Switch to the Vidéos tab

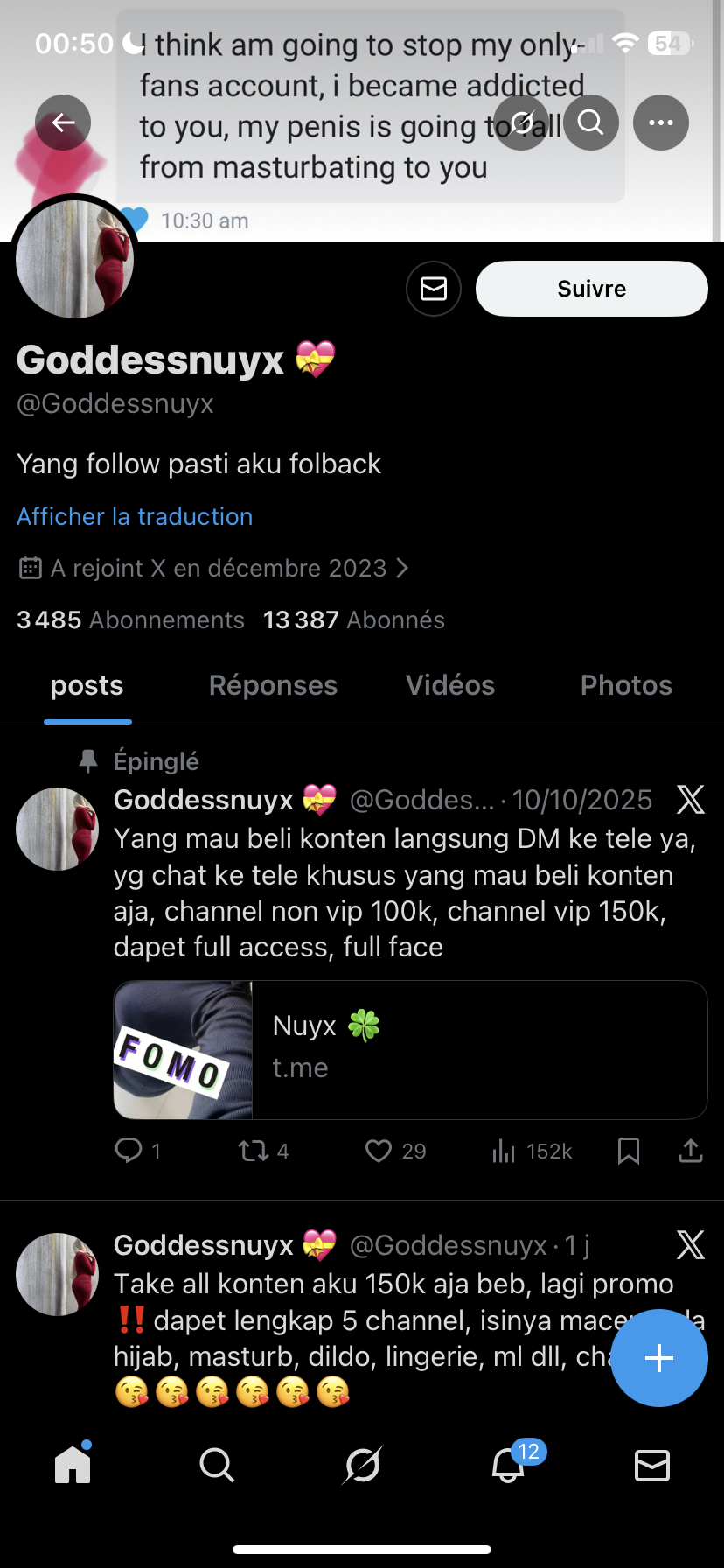(450, 685)
